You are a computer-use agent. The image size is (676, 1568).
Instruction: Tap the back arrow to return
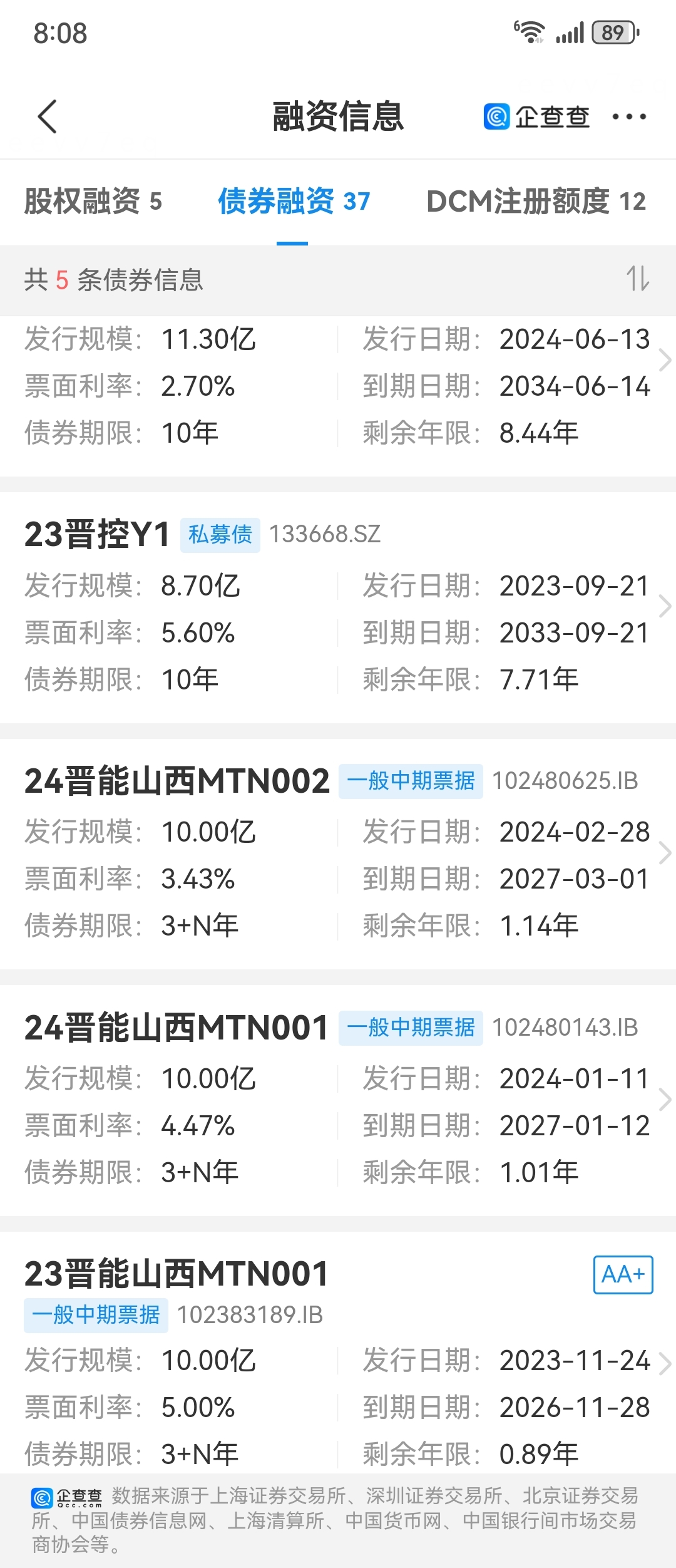click(x=47, y=117)
